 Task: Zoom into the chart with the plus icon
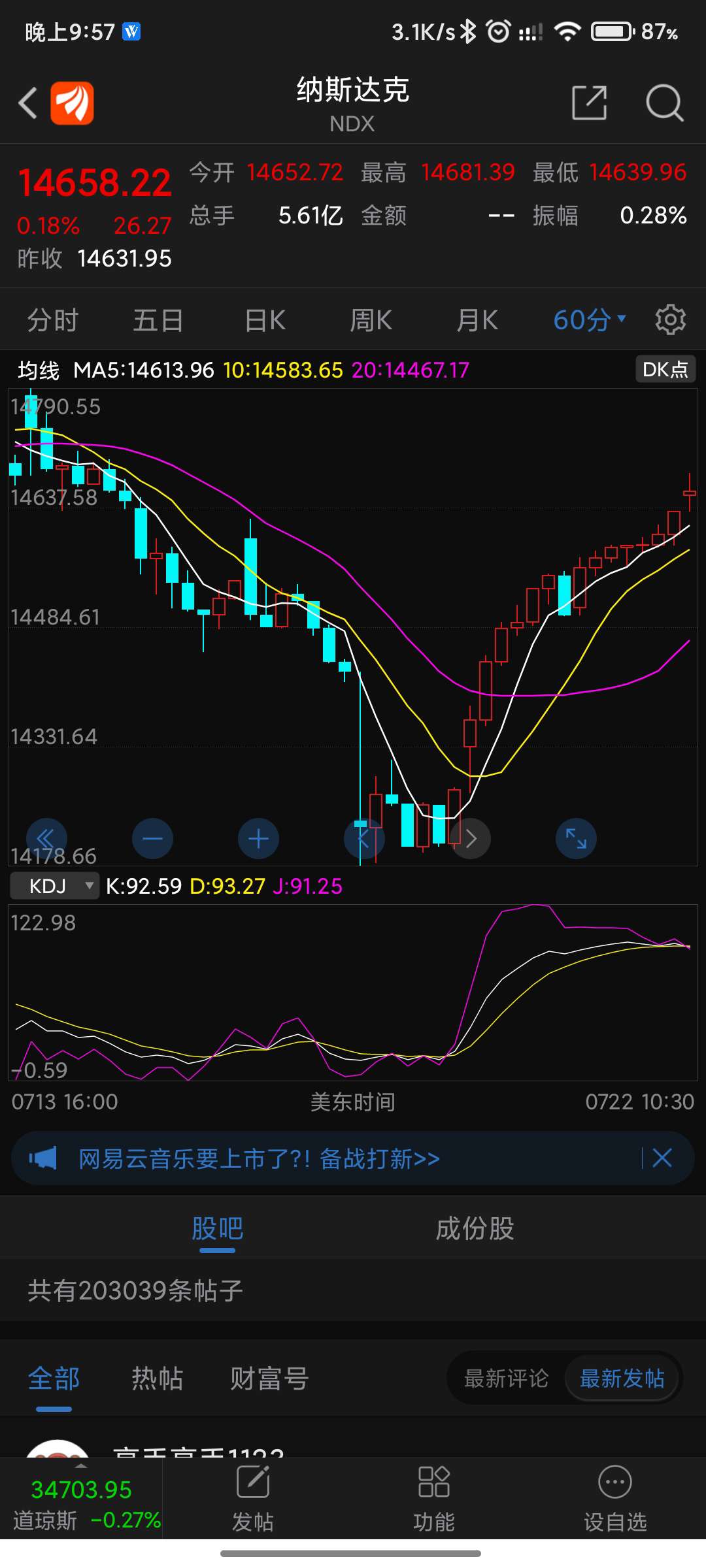click(258, 839)
